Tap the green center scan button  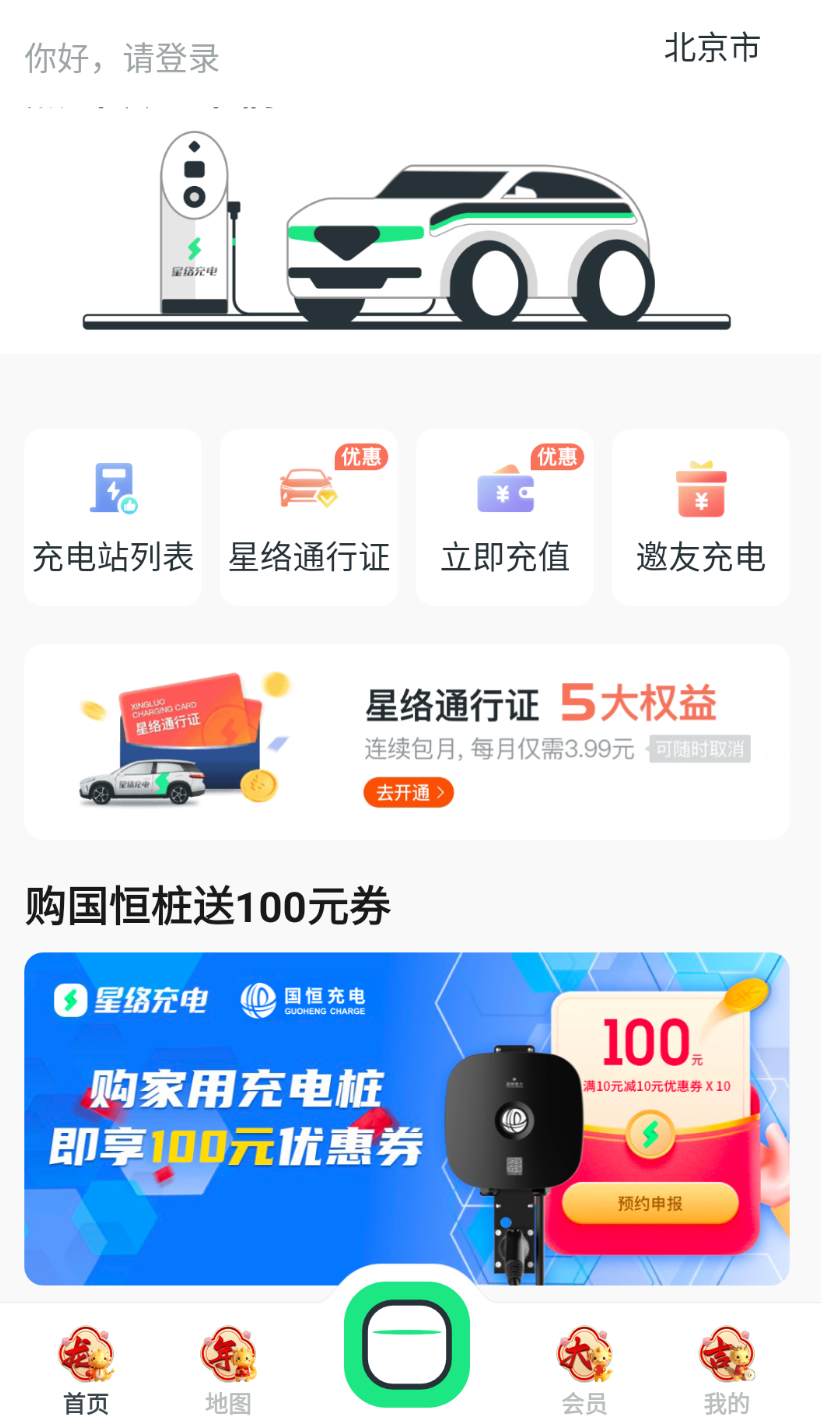click(x=407, y=1344)
